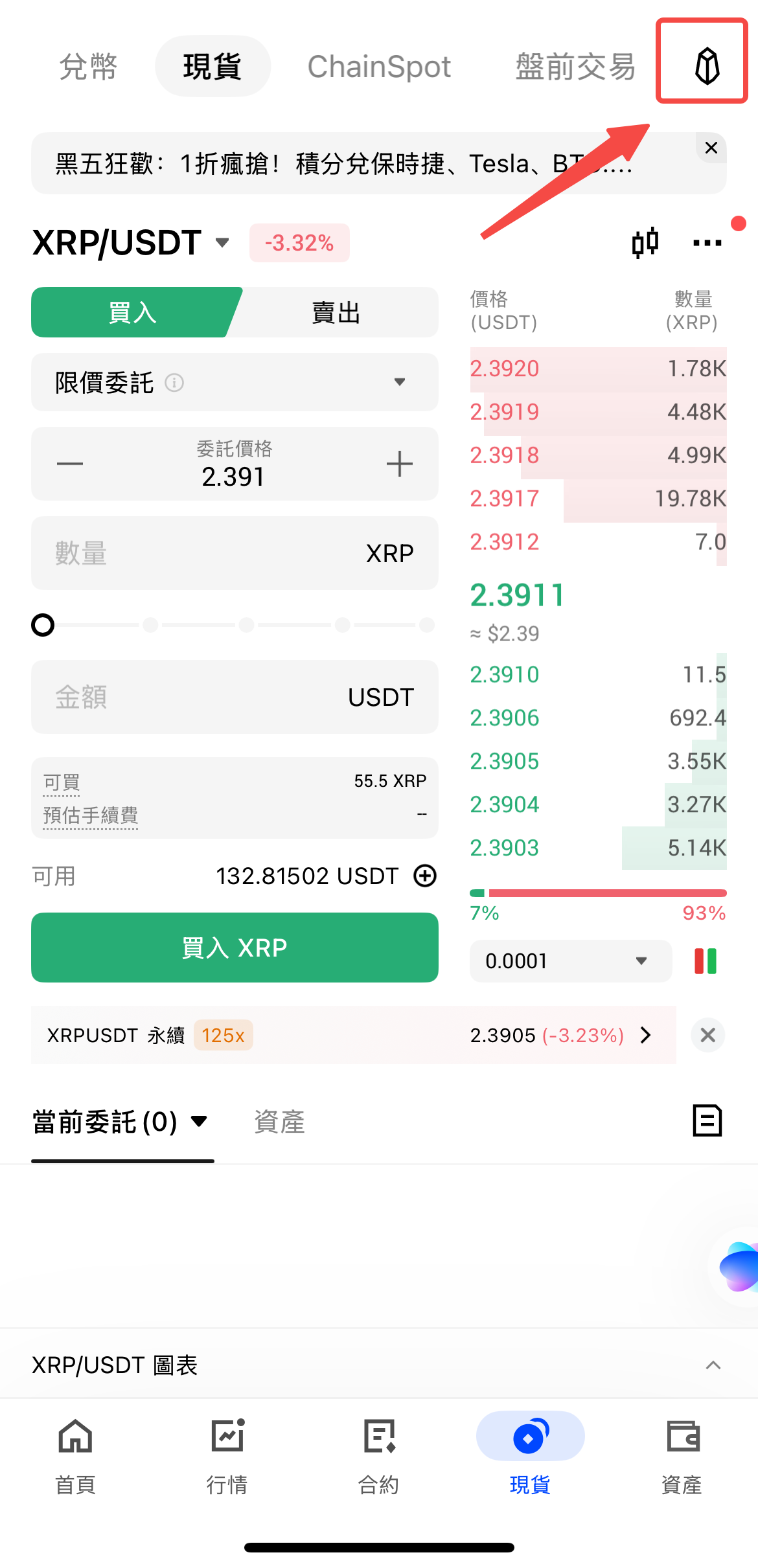
Task: Open the three-dot more options menu
Action: click(707, 243)
